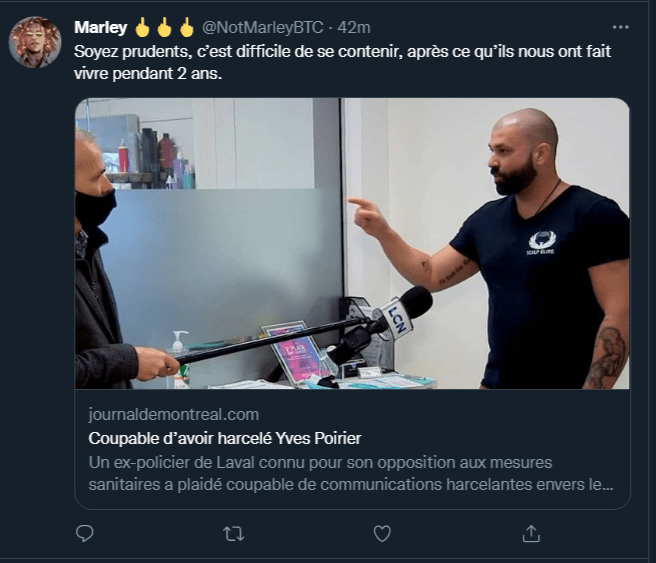
Task: Retweet Marley's tweet
Action: click(x=233, y=534)
